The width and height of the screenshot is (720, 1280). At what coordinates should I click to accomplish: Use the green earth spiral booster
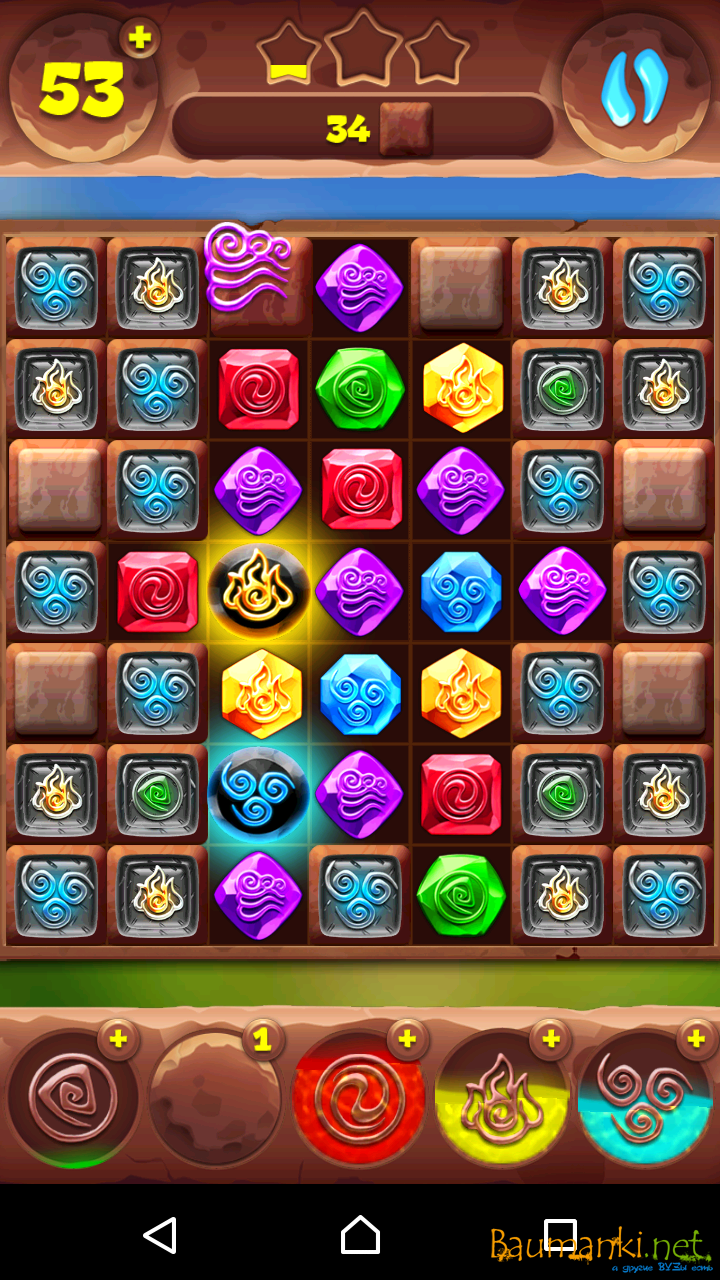pos(72,1099)
